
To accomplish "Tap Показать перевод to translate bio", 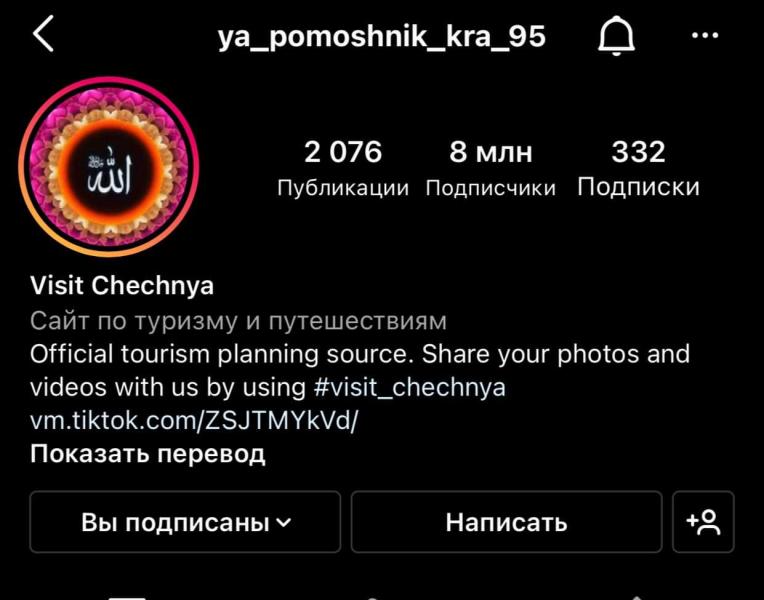I will [x=148, y=454].
